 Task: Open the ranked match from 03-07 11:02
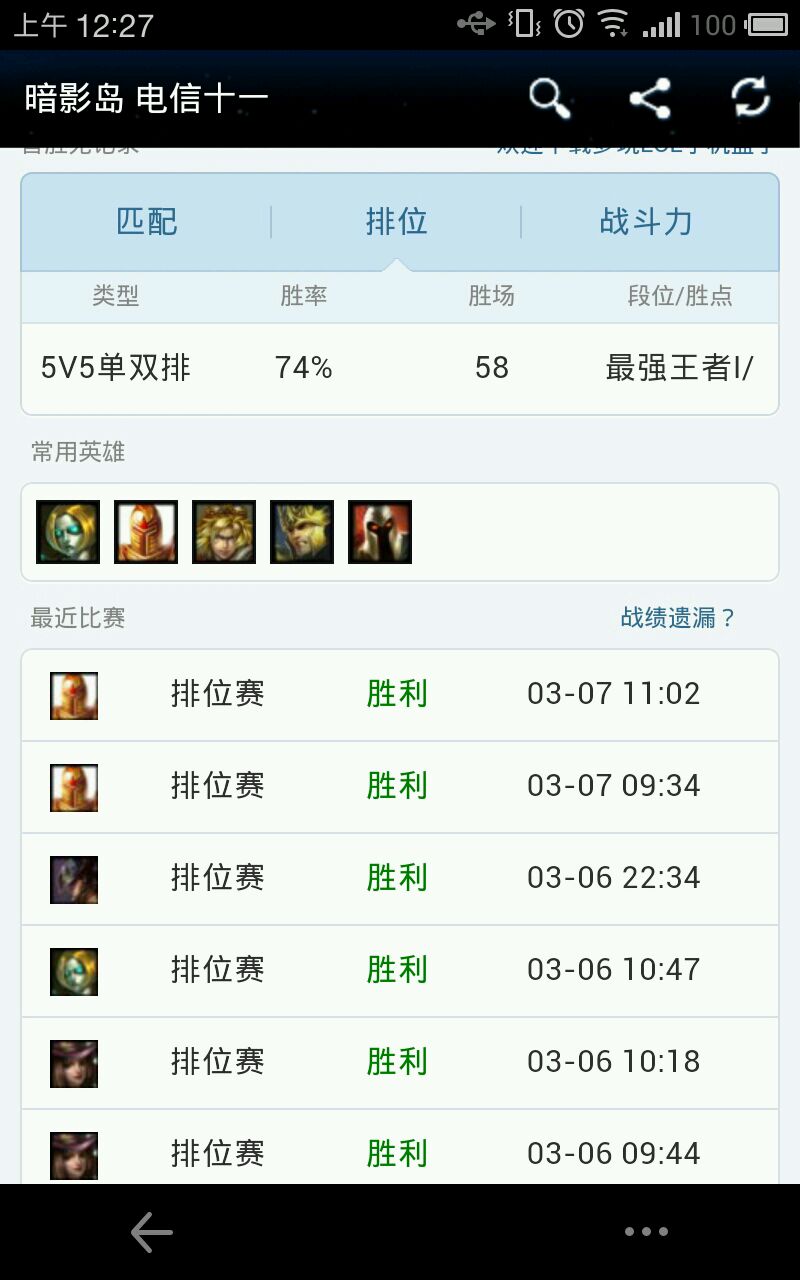(400, 695)
